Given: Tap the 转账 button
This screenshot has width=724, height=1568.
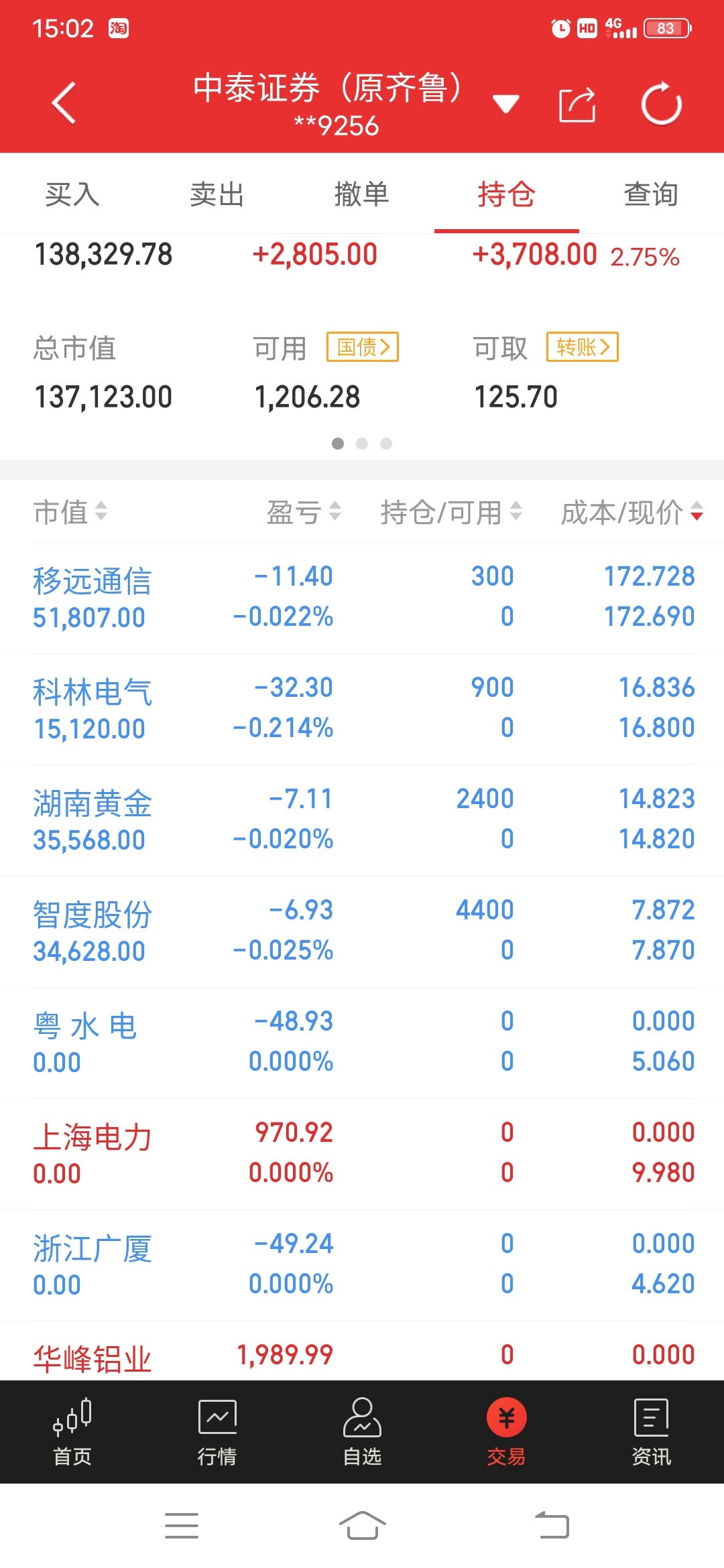Looking at the screenshot, I should pyautogui.click(x=583, y=347).
